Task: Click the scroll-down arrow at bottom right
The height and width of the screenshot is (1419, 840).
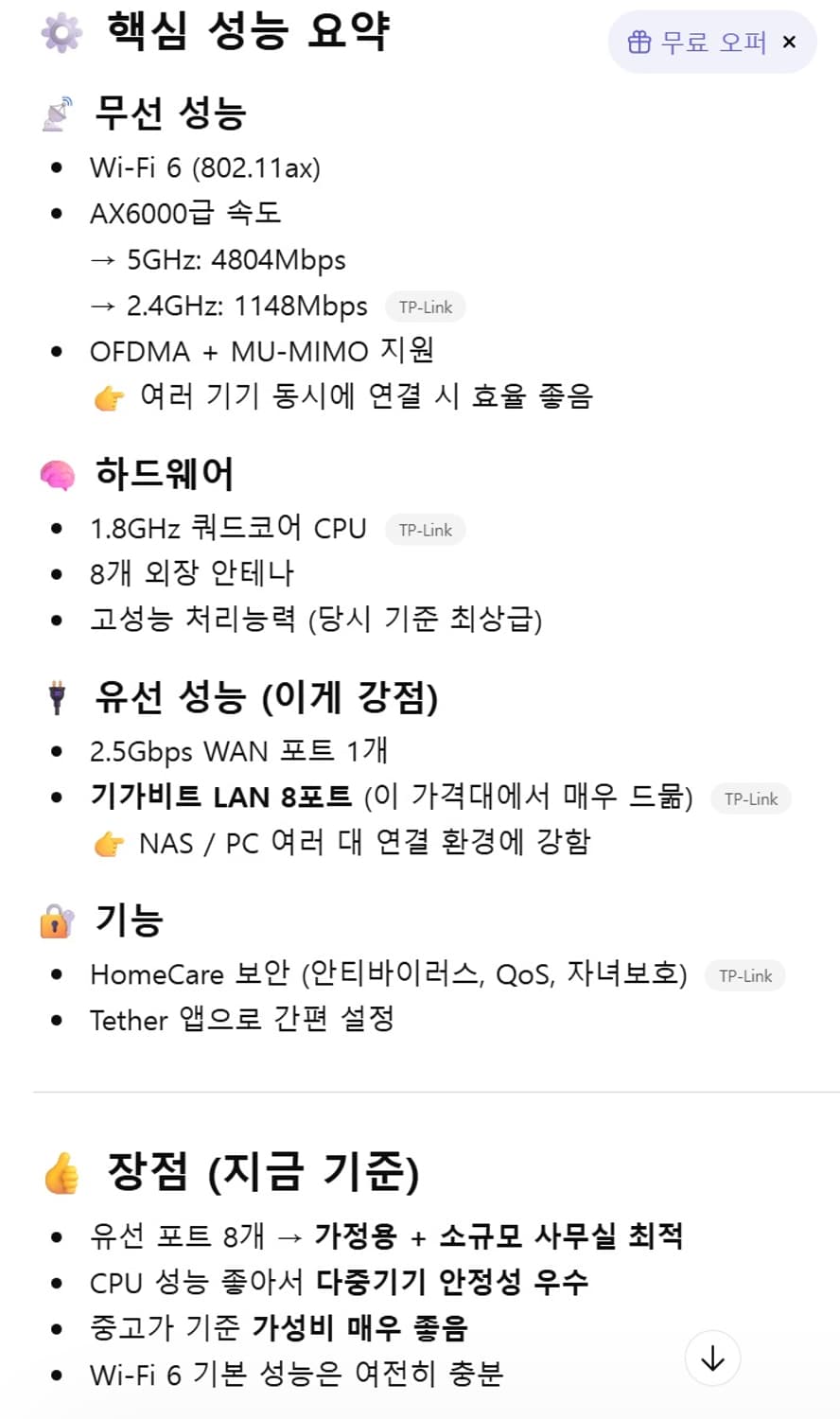Action: point(712,1358)
